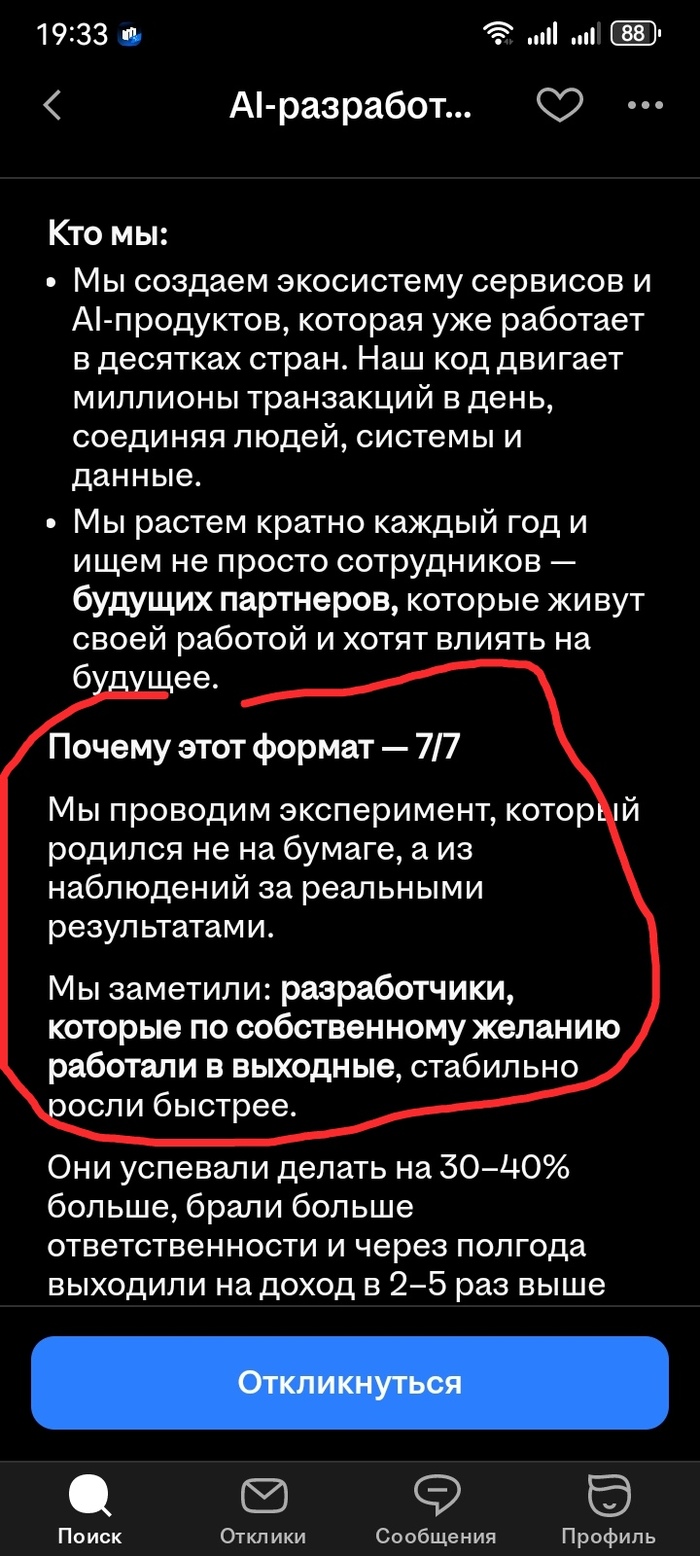The height and width of the screenshot is (1556, 700).
Task: Go back using the arrow icon
Action: [x=53, y=105]
